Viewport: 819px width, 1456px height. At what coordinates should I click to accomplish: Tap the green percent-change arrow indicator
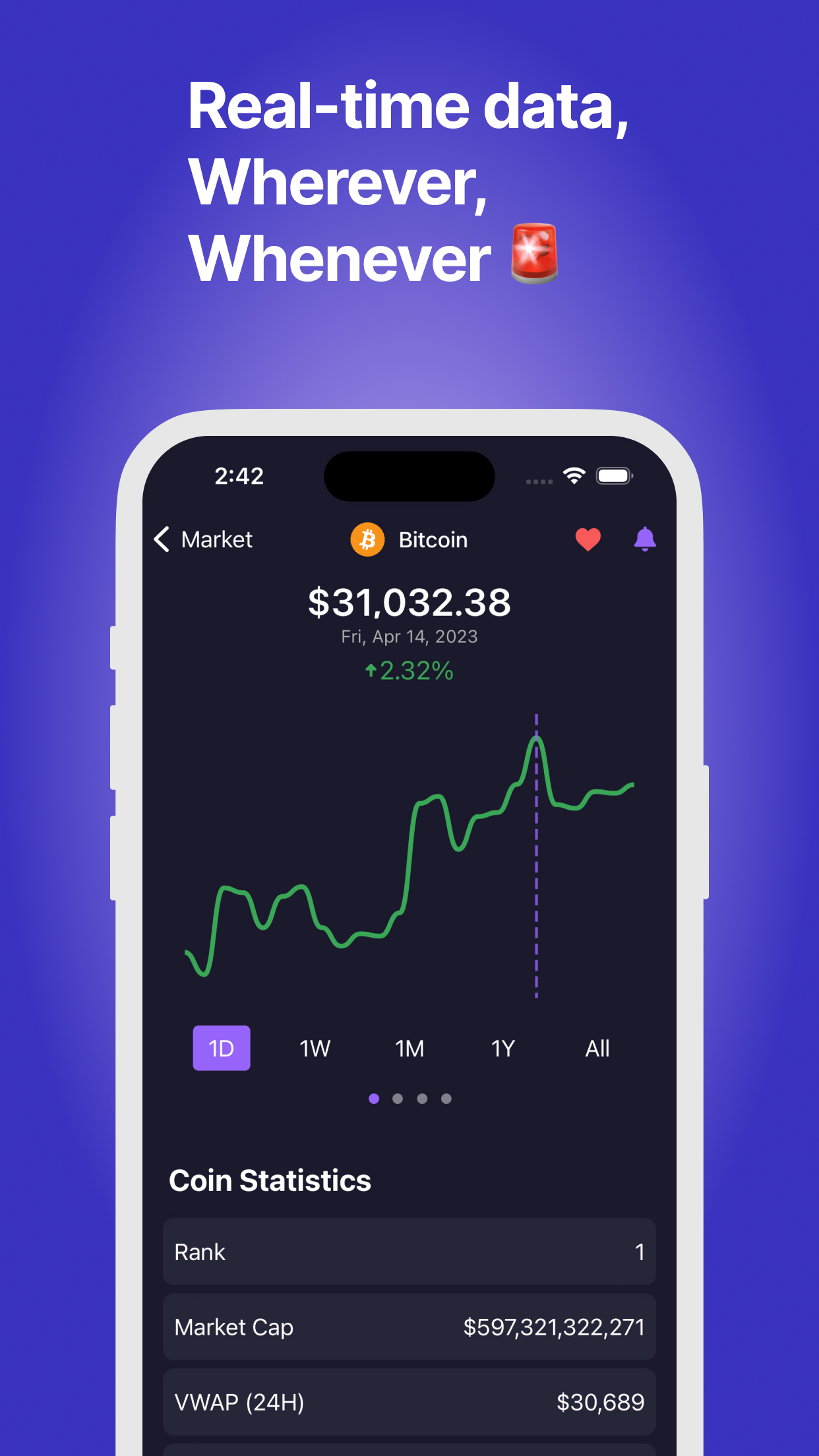[371, 671]
